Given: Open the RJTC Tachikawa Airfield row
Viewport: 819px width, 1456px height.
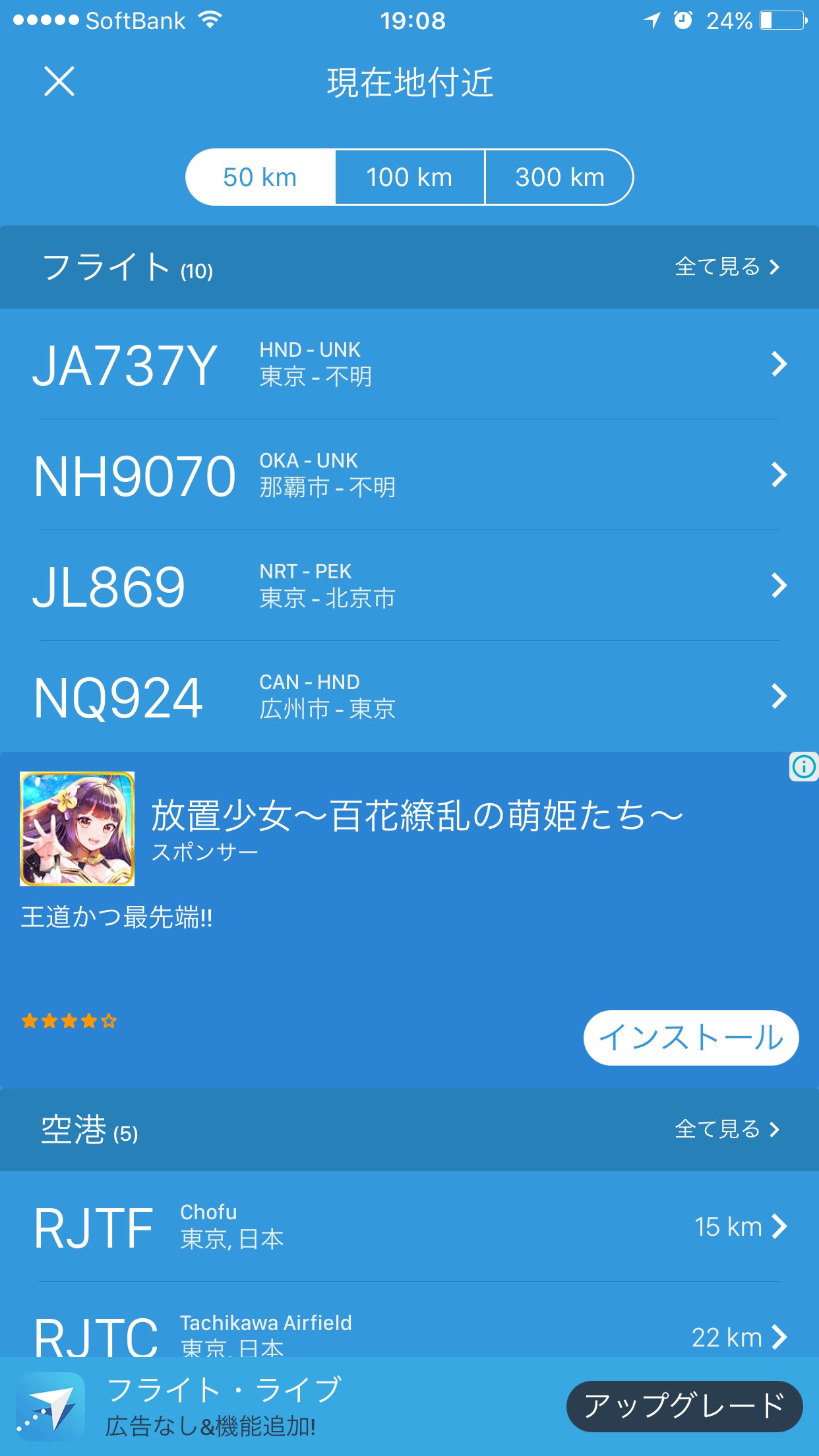Looking at the screenshot, I should 409,1333.
